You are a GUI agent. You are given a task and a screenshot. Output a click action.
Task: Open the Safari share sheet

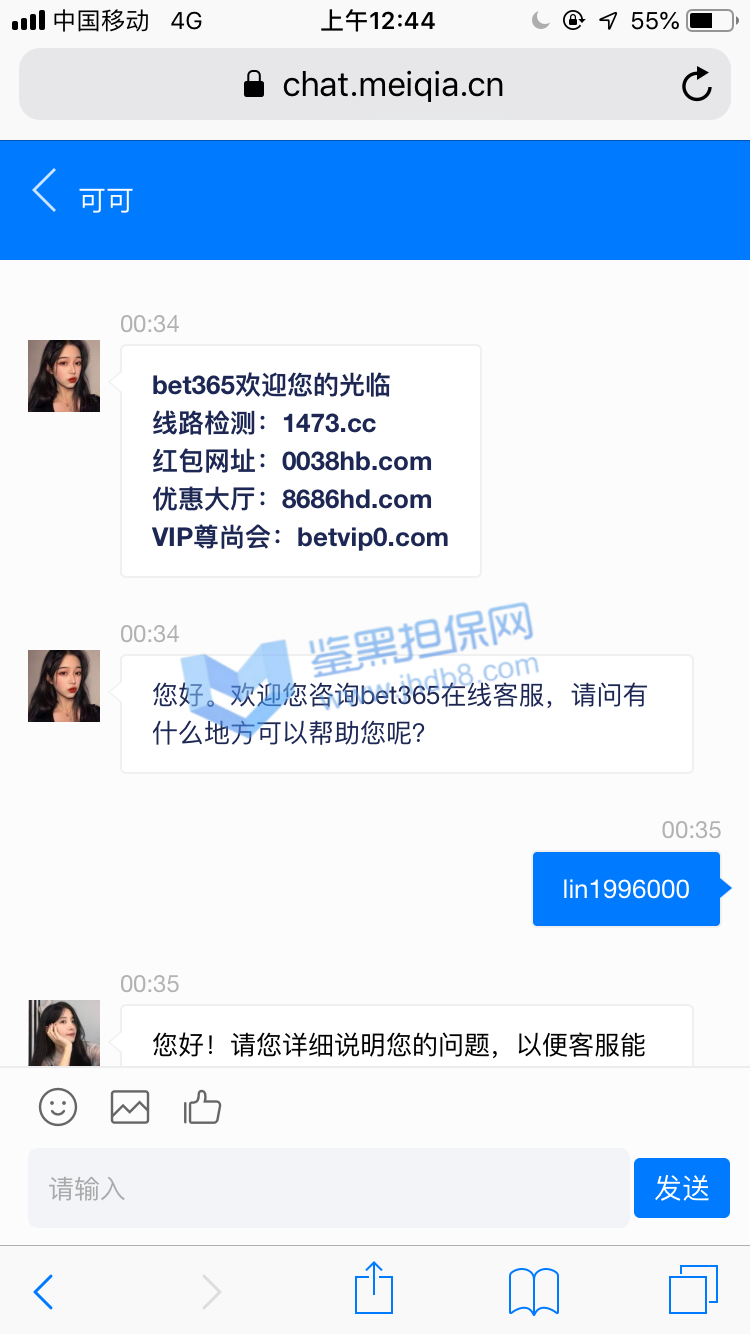pyautogui.click(x=374, y=1289)
